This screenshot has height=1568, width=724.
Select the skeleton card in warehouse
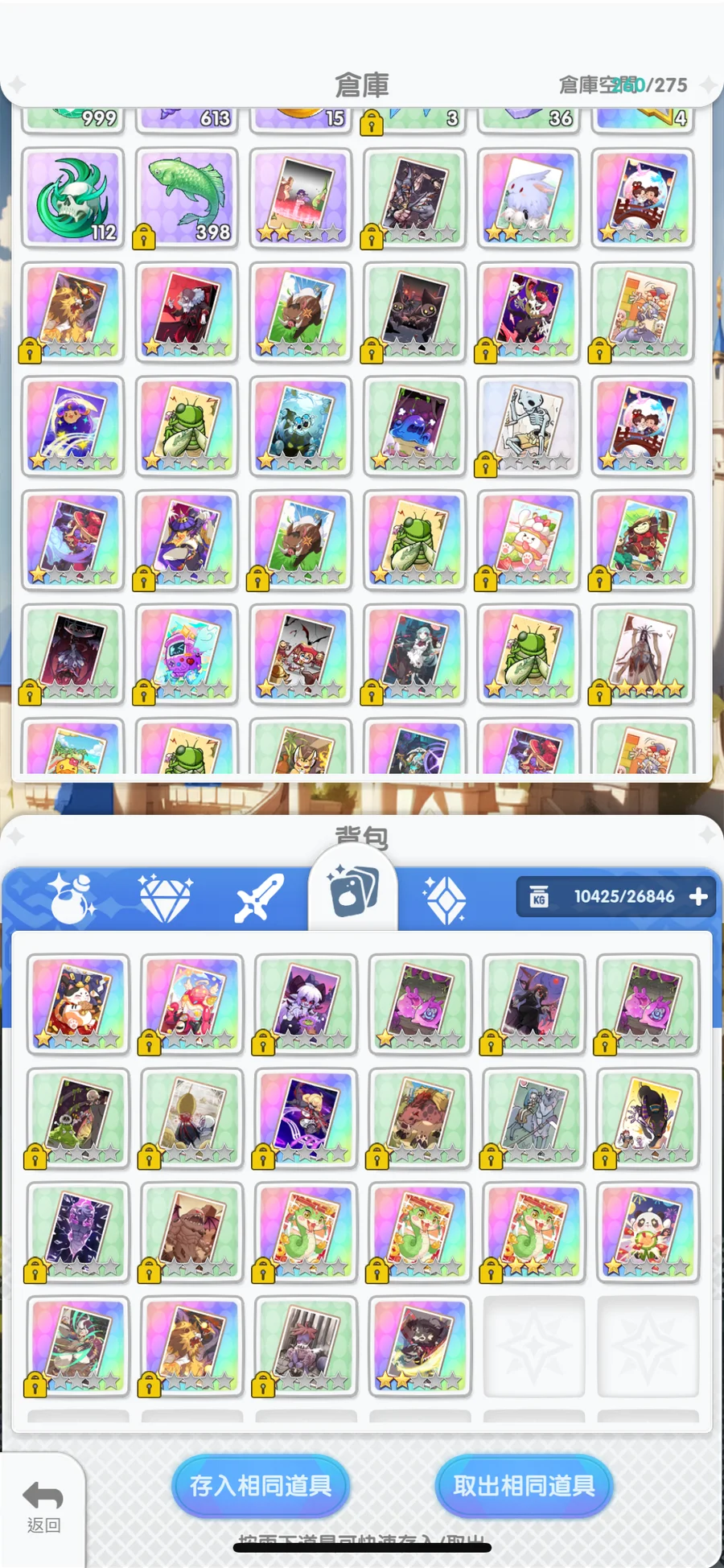(x=529, y=426)
